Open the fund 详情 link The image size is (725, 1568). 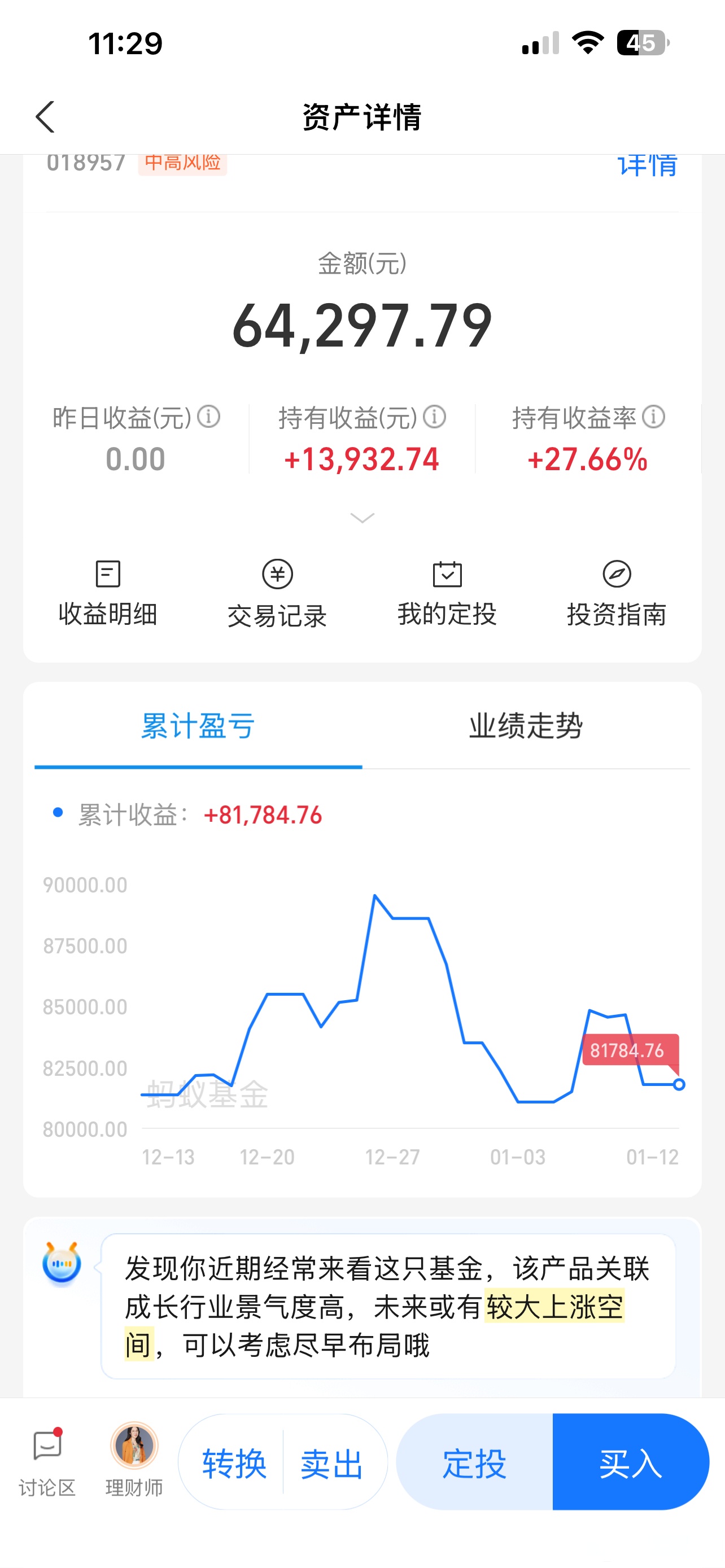pyautogui.click(x=647, y=165)
